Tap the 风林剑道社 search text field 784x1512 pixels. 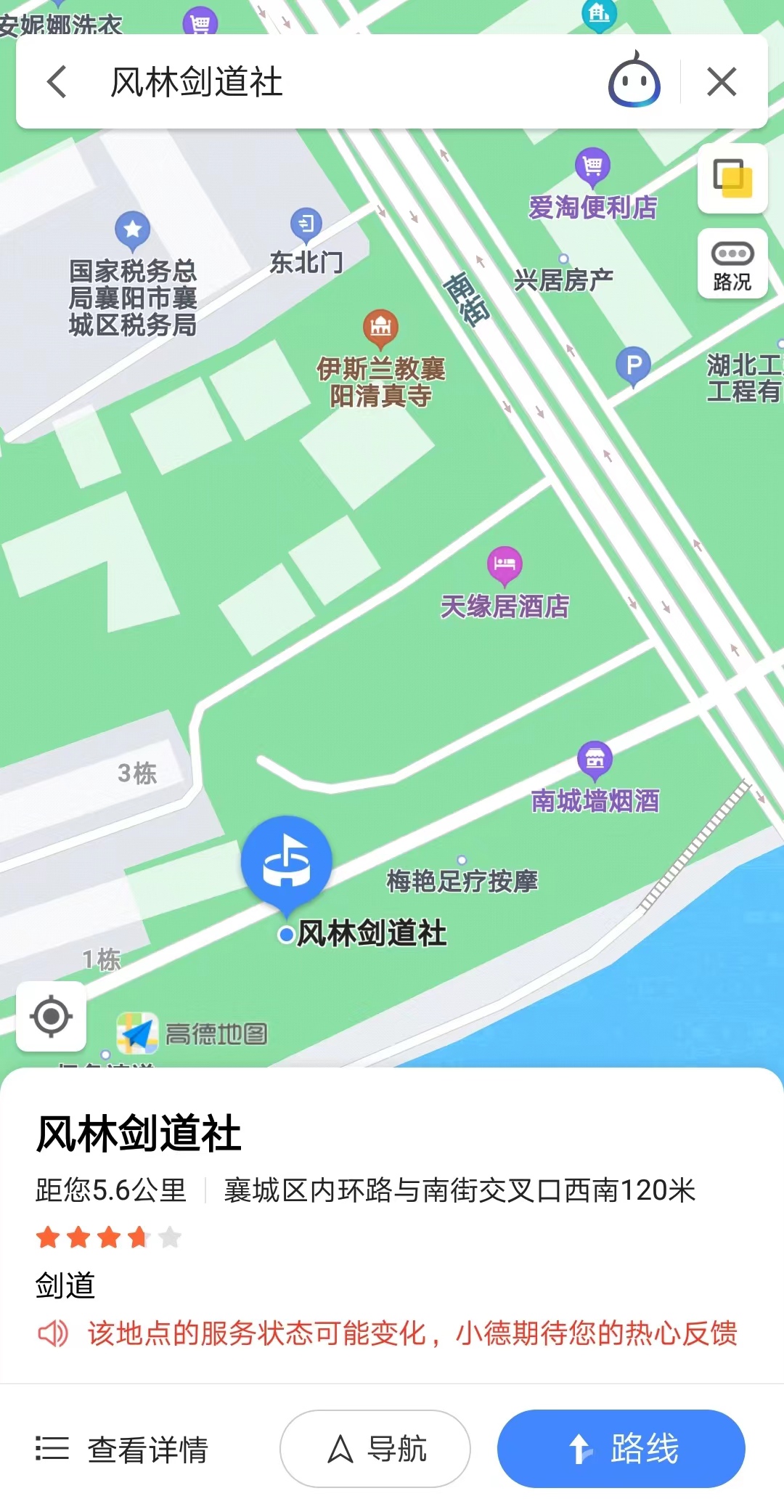[x=348, y=81]
